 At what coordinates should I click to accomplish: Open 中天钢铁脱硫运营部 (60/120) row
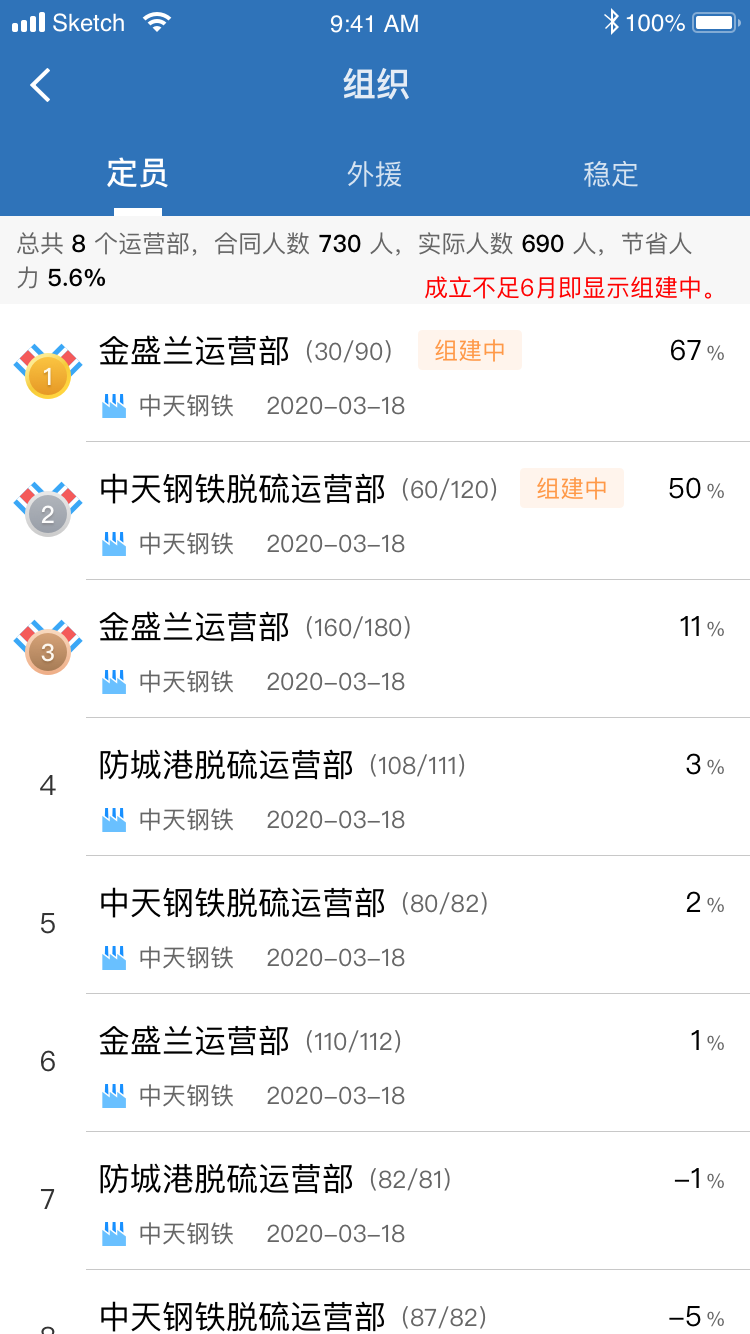[375, 511]
